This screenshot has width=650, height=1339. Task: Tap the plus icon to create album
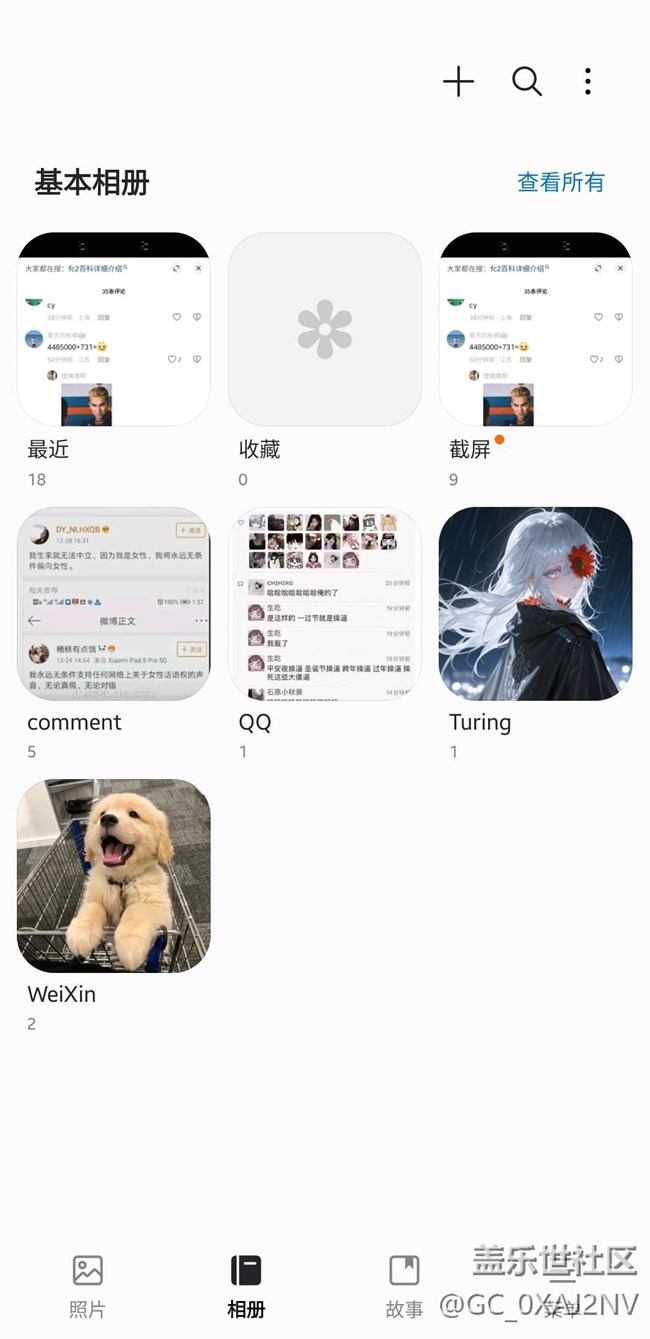pos(458,82)
